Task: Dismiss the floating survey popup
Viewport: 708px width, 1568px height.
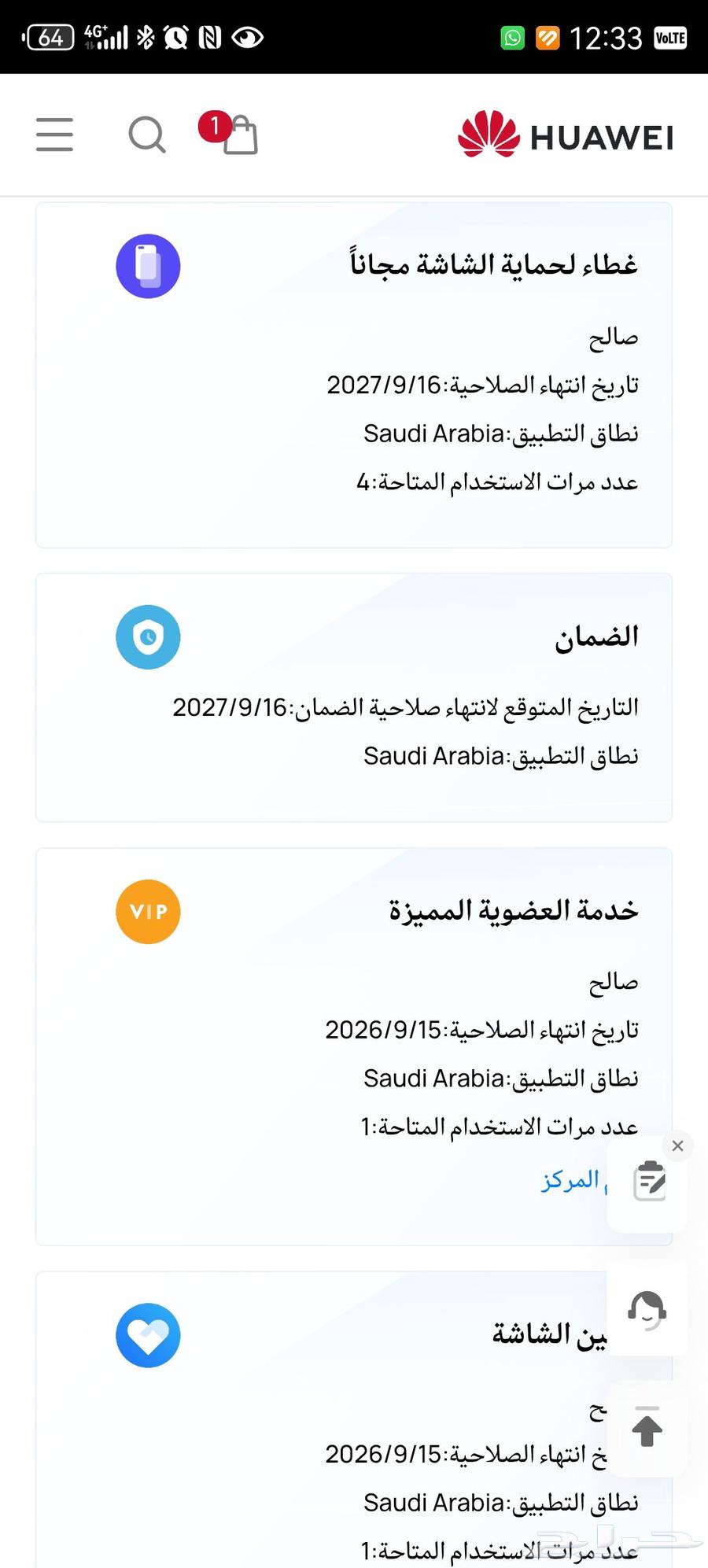Action: (x=677, y=1146)
